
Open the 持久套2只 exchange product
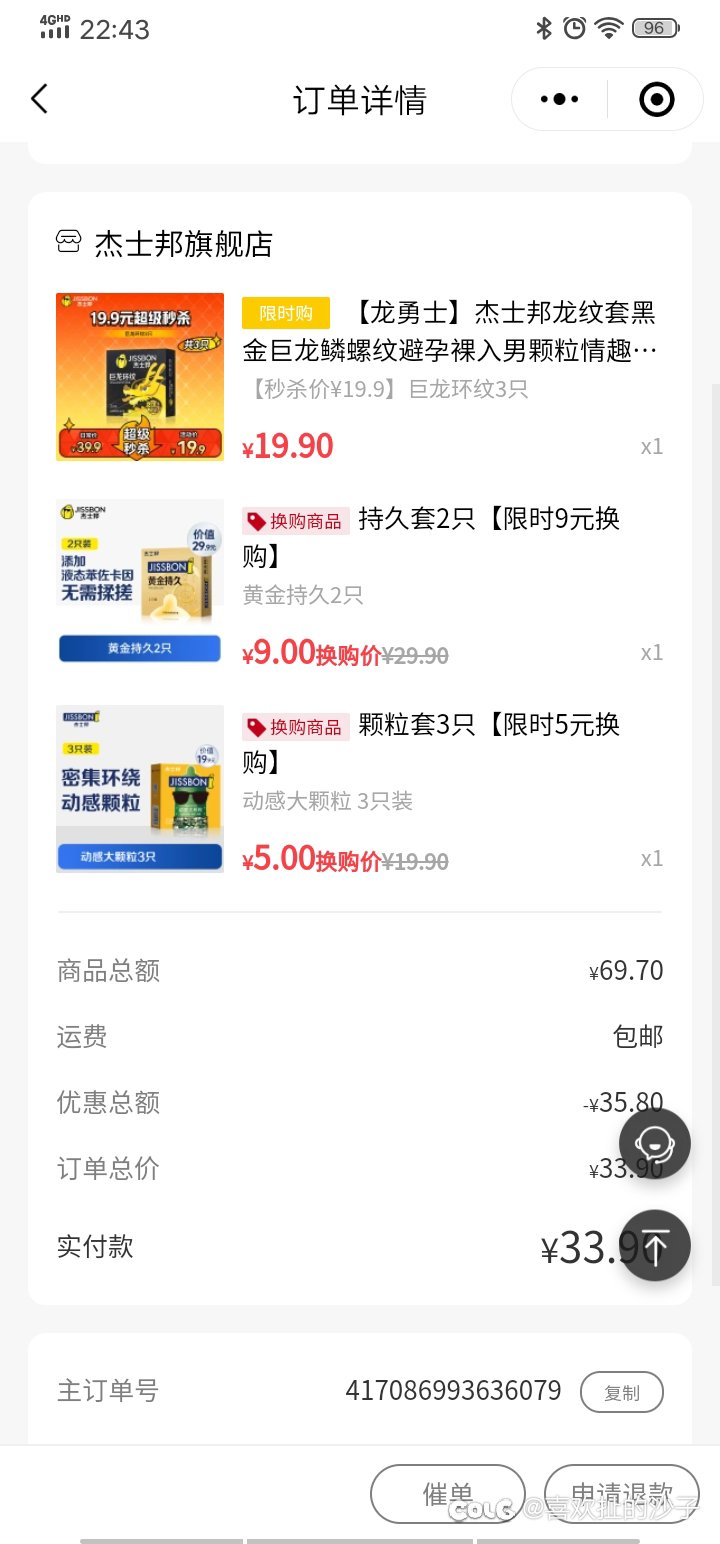360,583
